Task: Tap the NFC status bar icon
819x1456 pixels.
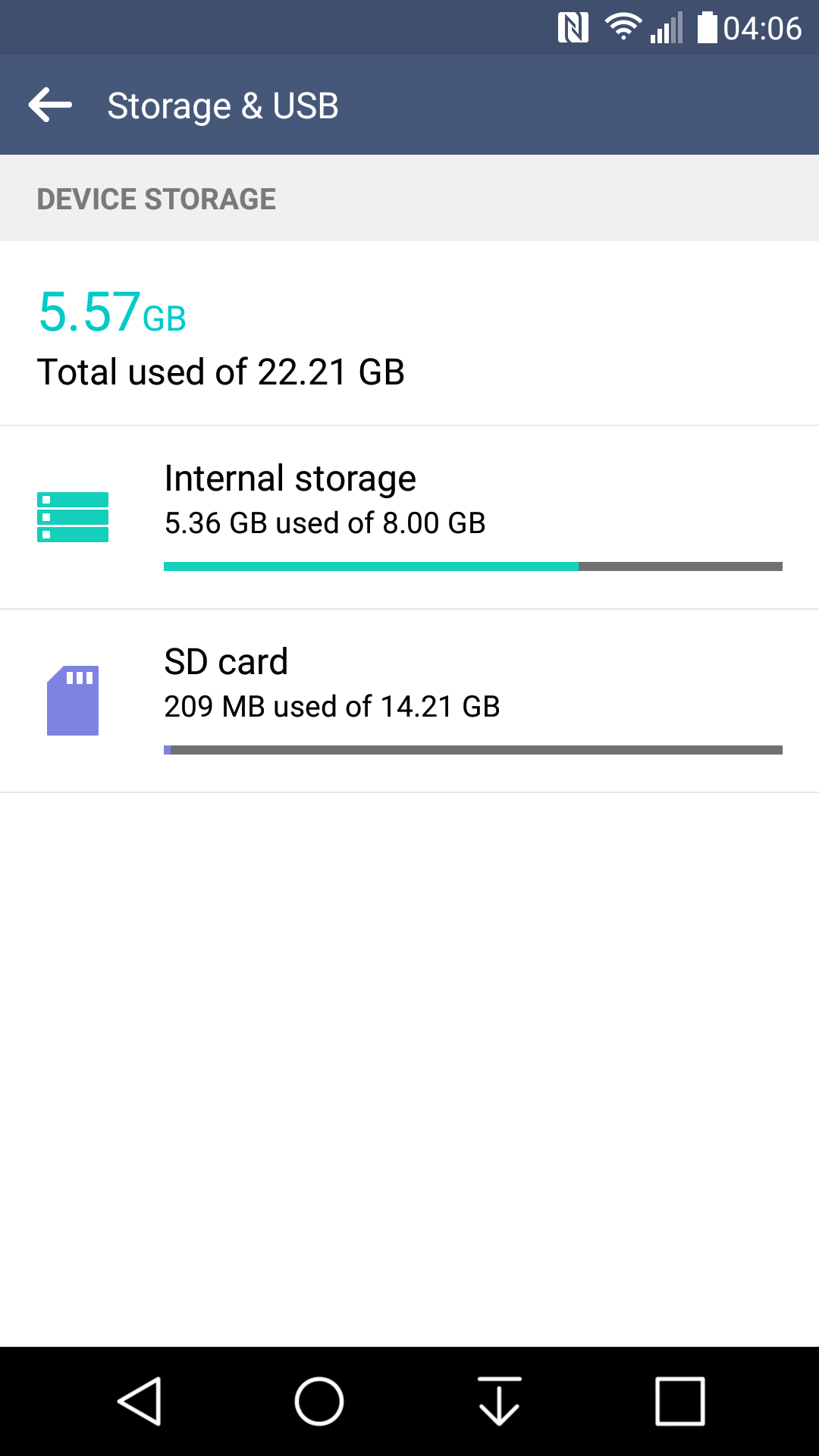Action: (573, 28)
